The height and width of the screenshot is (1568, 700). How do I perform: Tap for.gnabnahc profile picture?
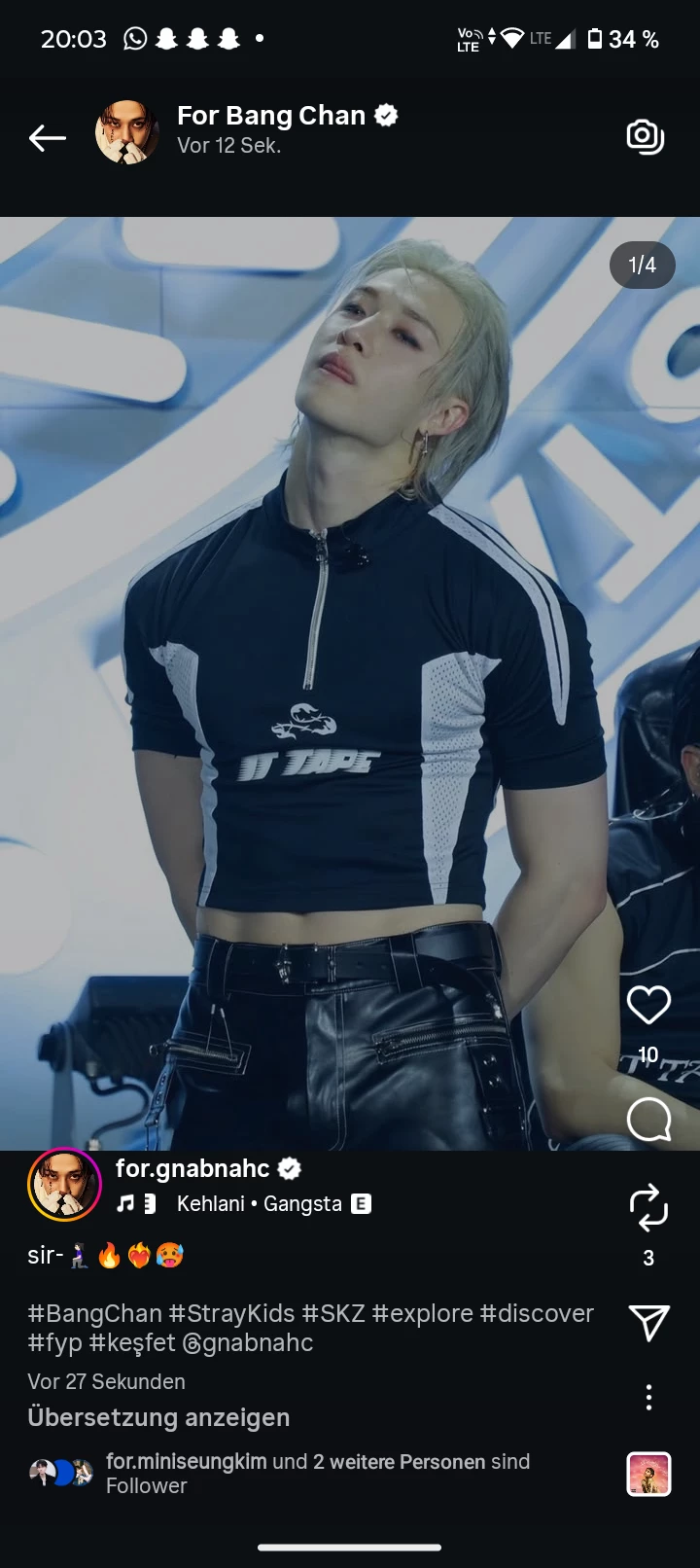pos(64,1184)
